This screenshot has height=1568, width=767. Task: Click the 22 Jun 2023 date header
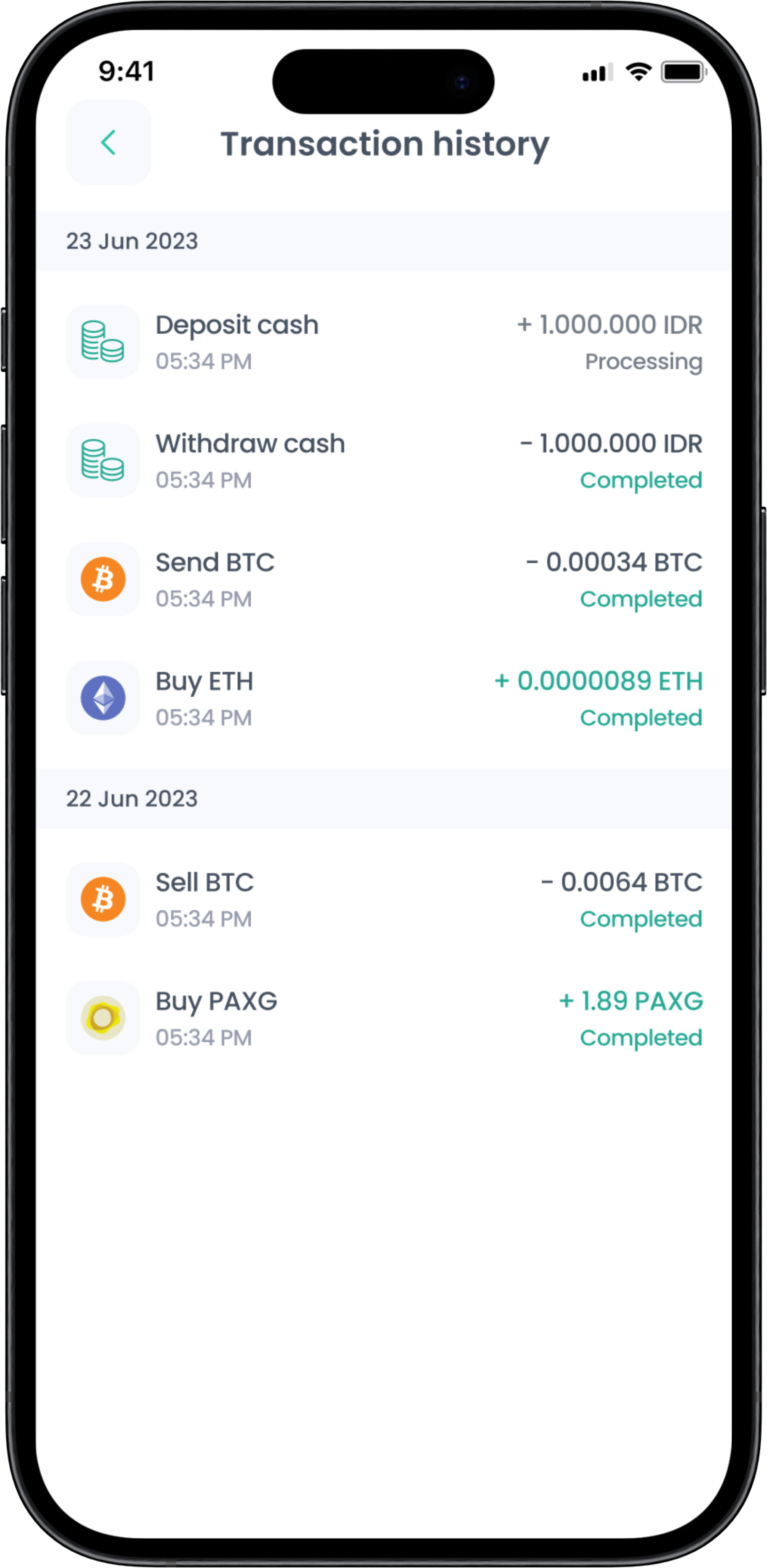tap(133, 798)
